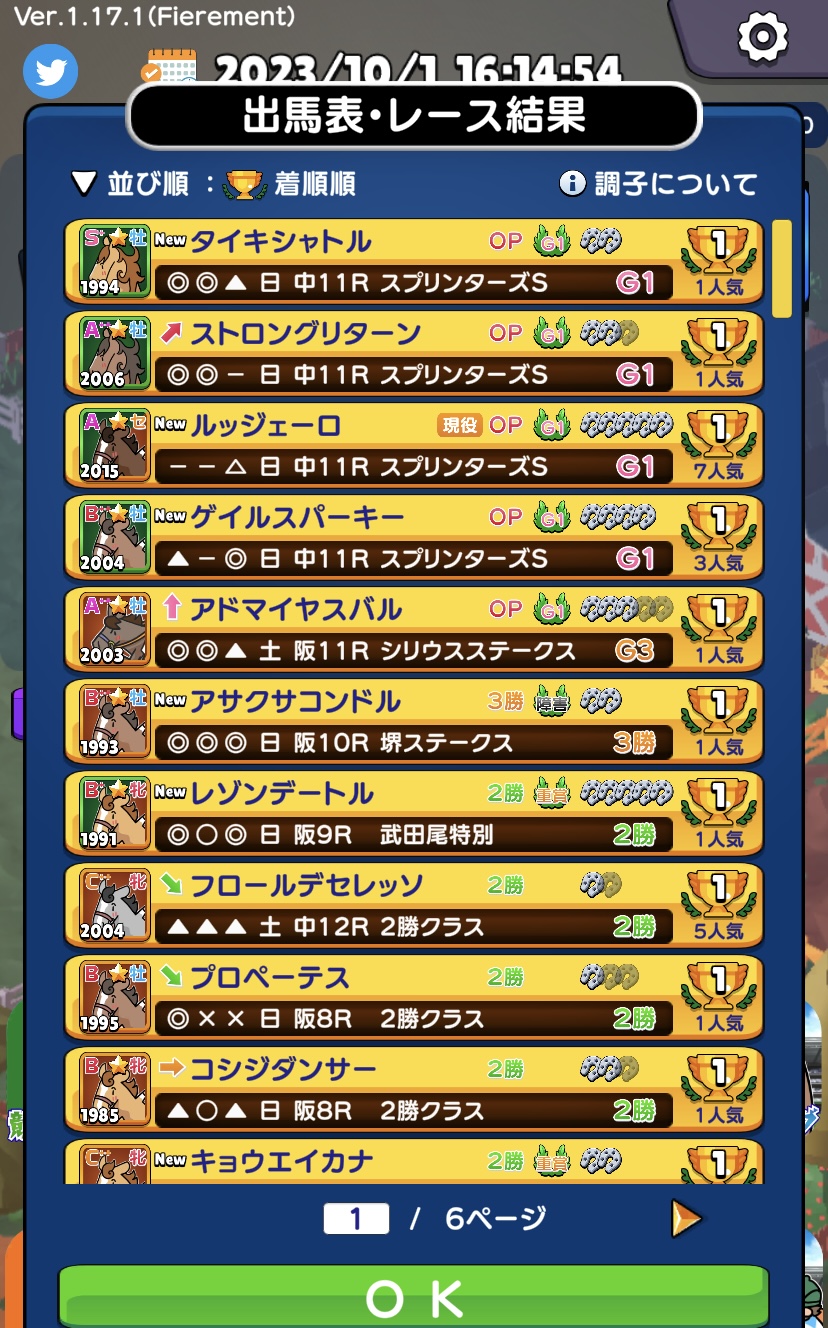
Task: Open the Twitter bird icon
Action: point(51,72)
